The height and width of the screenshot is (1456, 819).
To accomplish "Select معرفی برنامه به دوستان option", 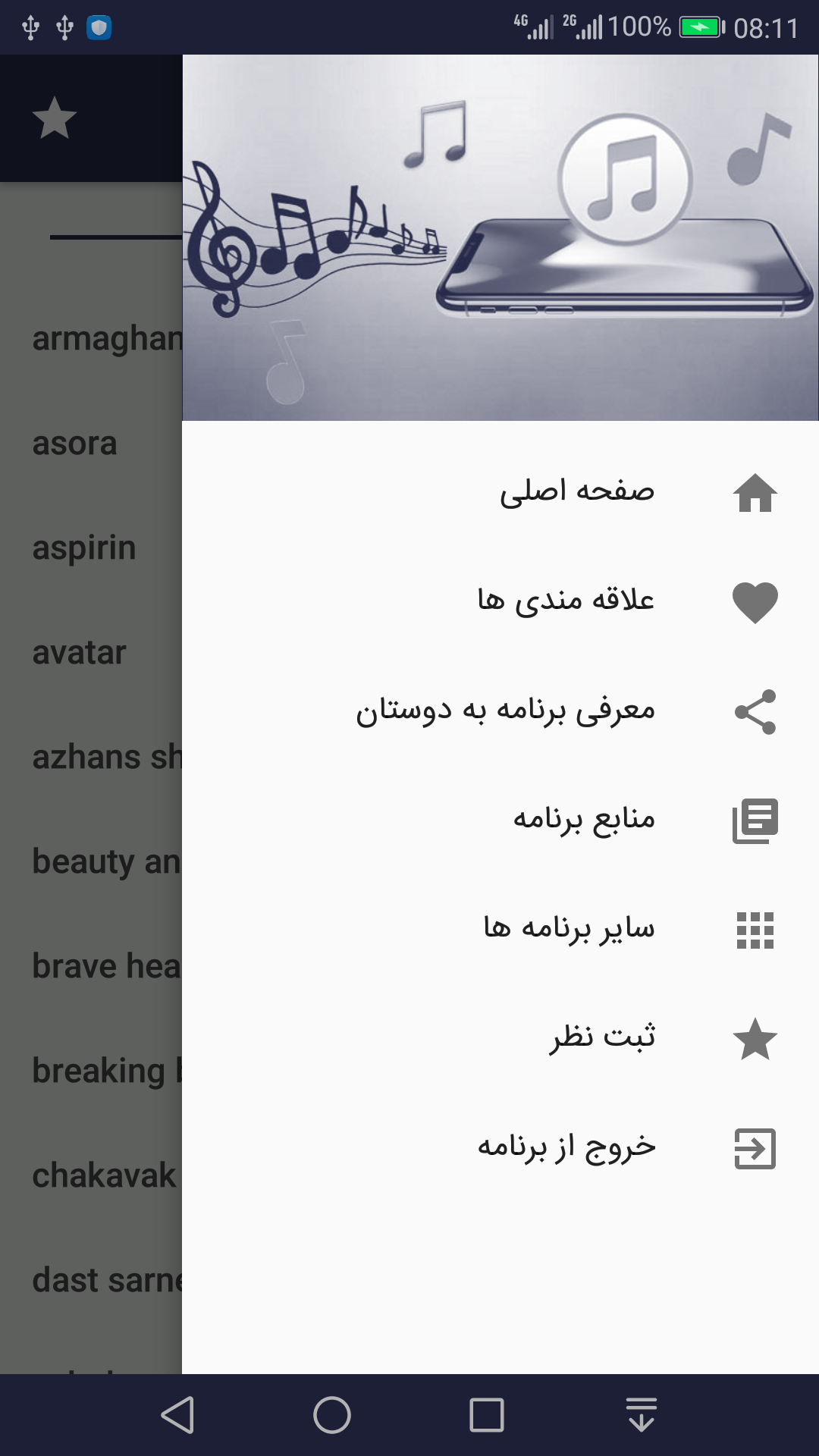I will click(508, 711).
